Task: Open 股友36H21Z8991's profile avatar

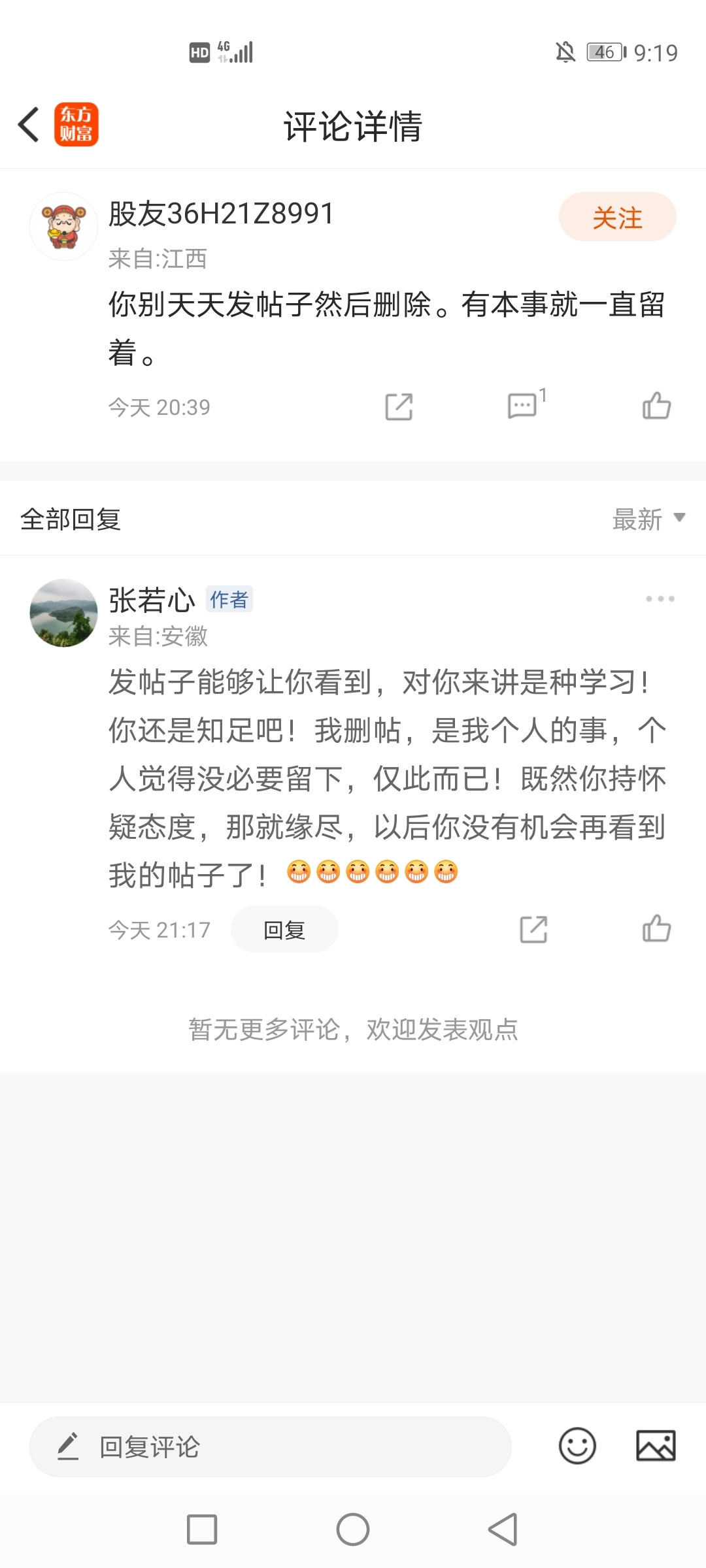Action: tap(63, 226)
